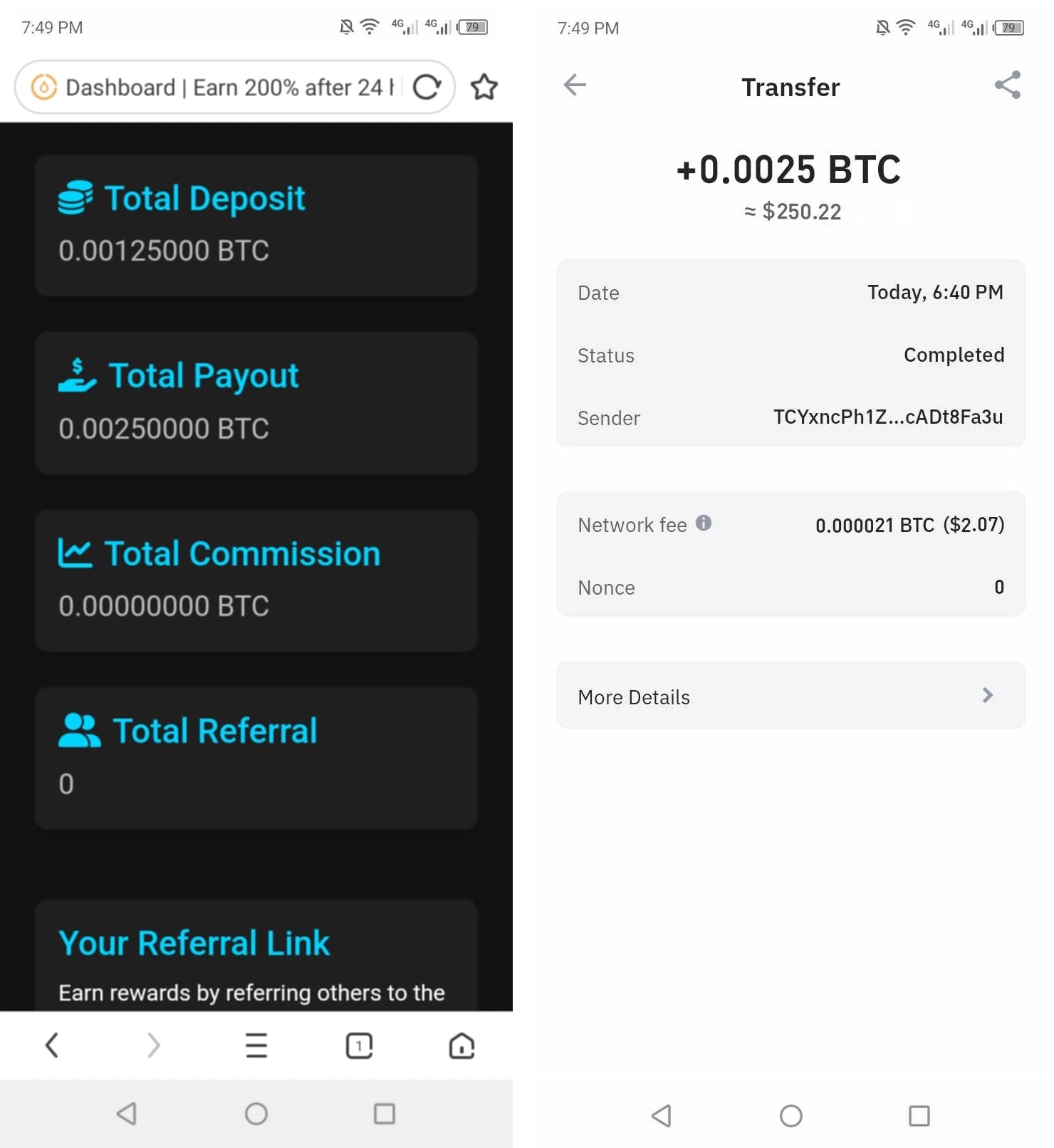Image resolution: width=1054 pixels, height=1148 pixels.
Task: Navigate forward in the browser toolbar
Action: click(x=153, y=1045)
